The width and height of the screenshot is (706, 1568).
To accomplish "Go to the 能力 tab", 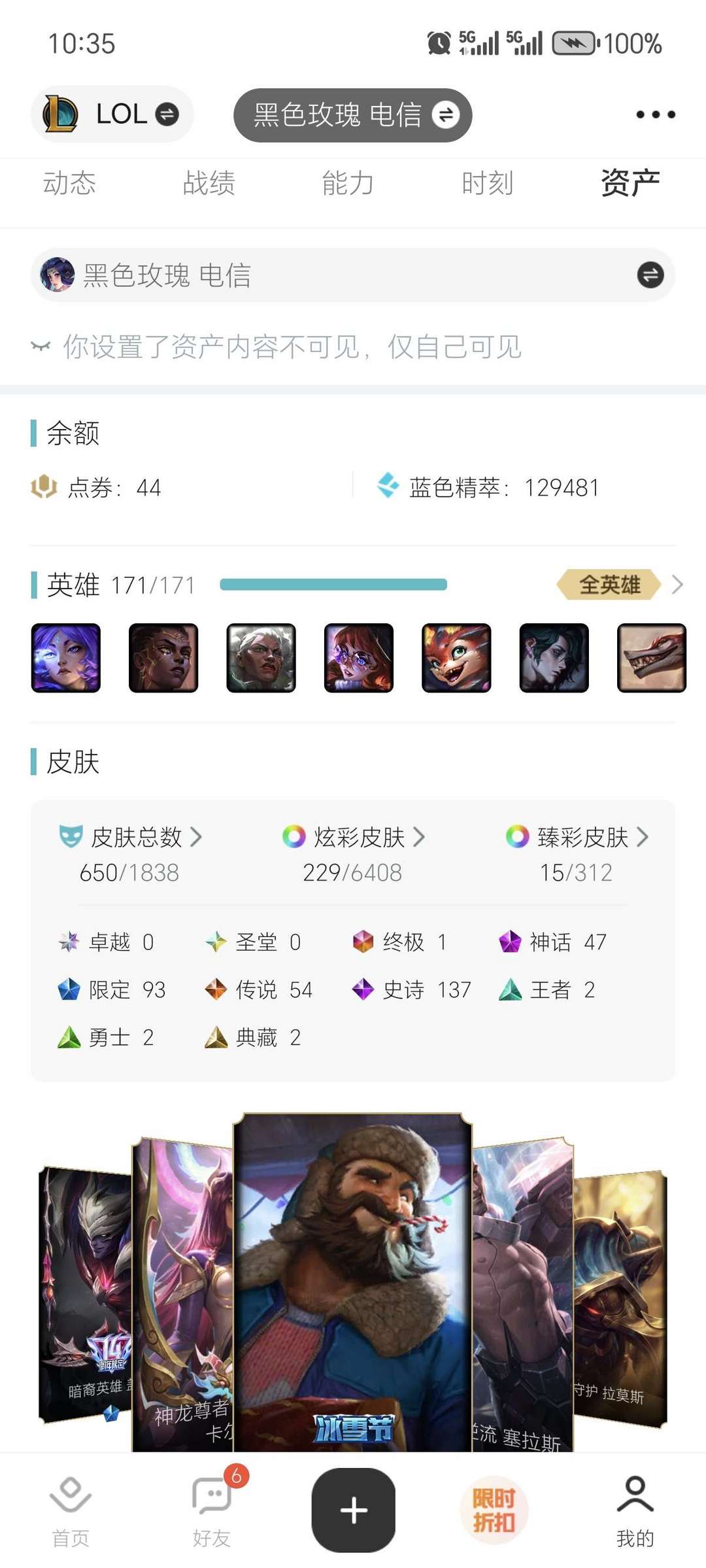I will [x=348, y=183].
